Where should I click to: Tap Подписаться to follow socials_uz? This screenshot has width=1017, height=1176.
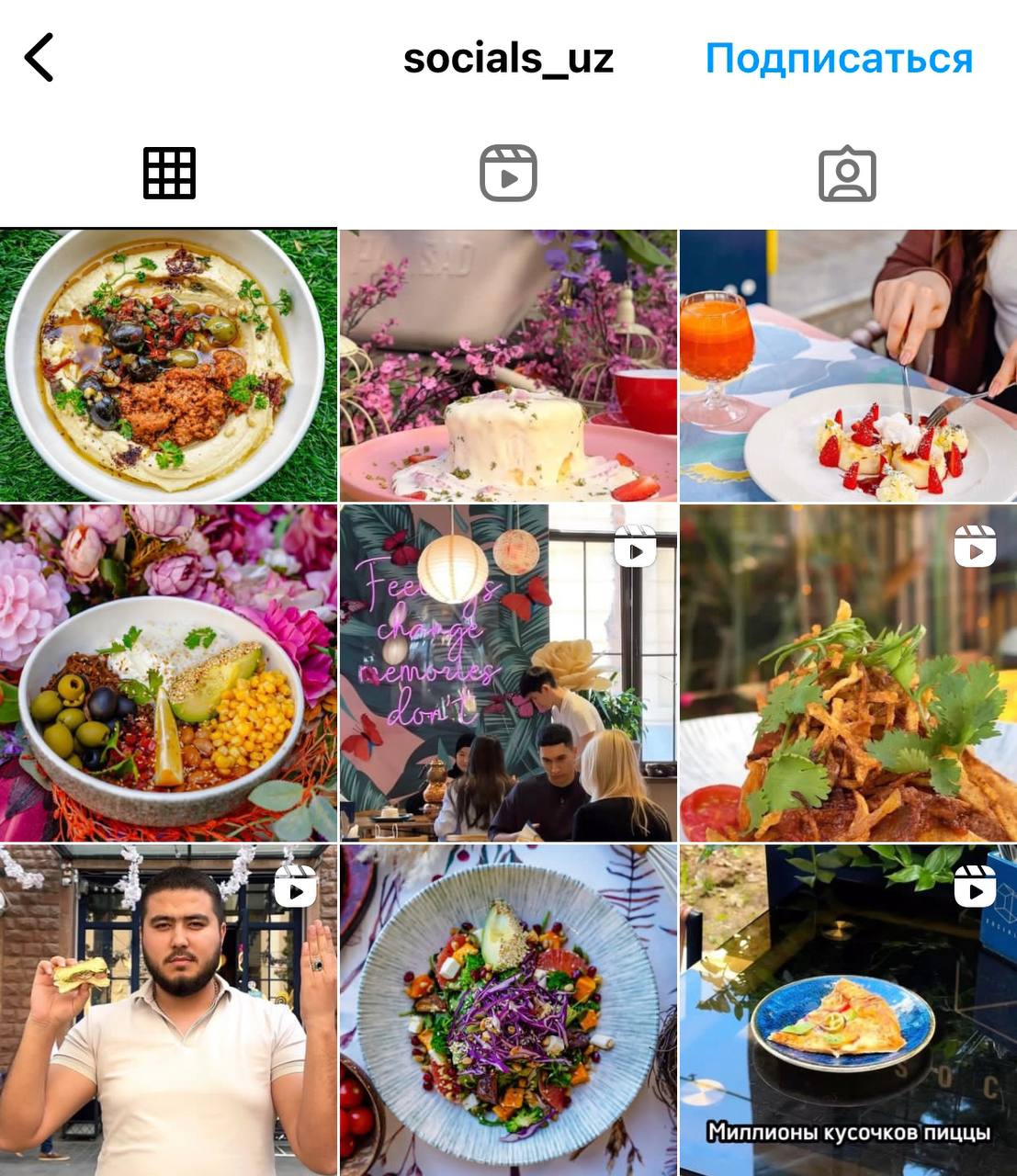(x=838, y=59)
